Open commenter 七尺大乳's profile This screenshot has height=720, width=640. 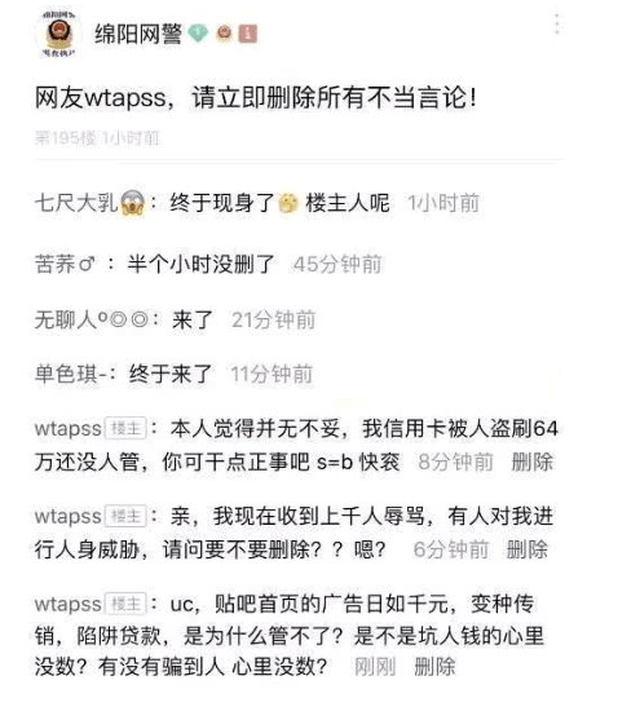(75, 204)
